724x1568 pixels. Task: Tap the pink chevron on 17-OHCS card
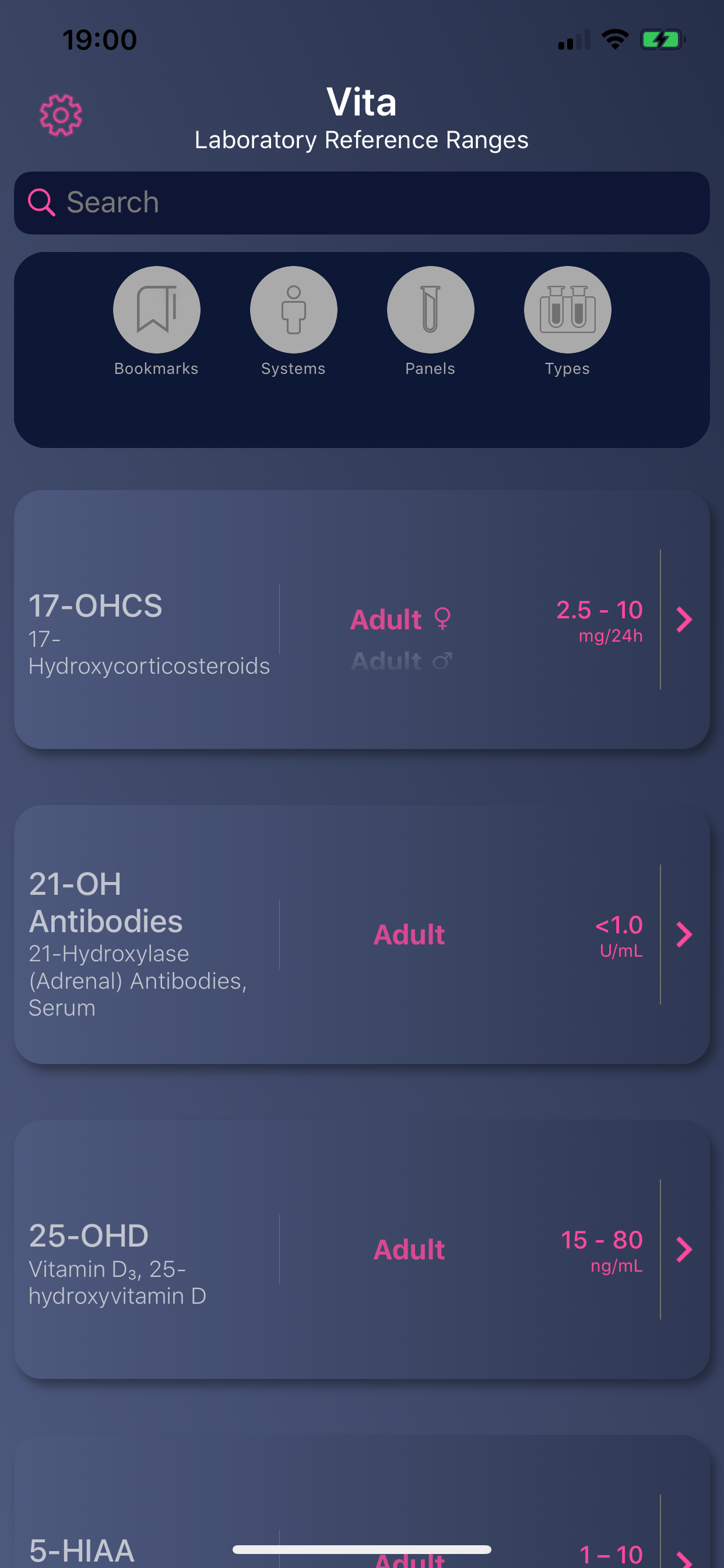[x=684, y=620]
